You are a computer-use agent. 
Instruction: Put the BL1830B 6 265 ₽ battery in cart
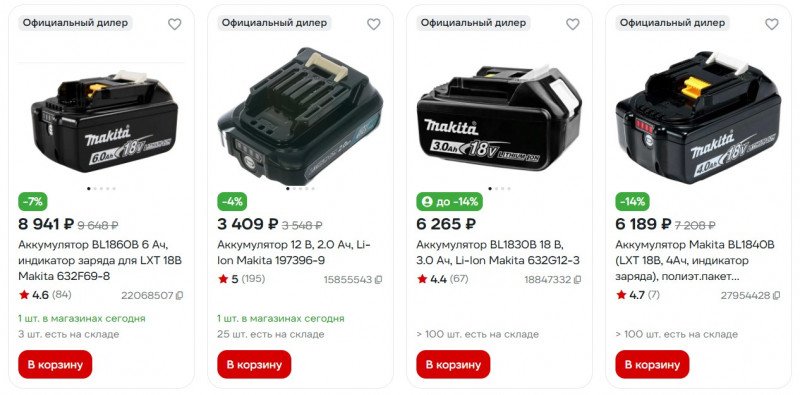453,364
